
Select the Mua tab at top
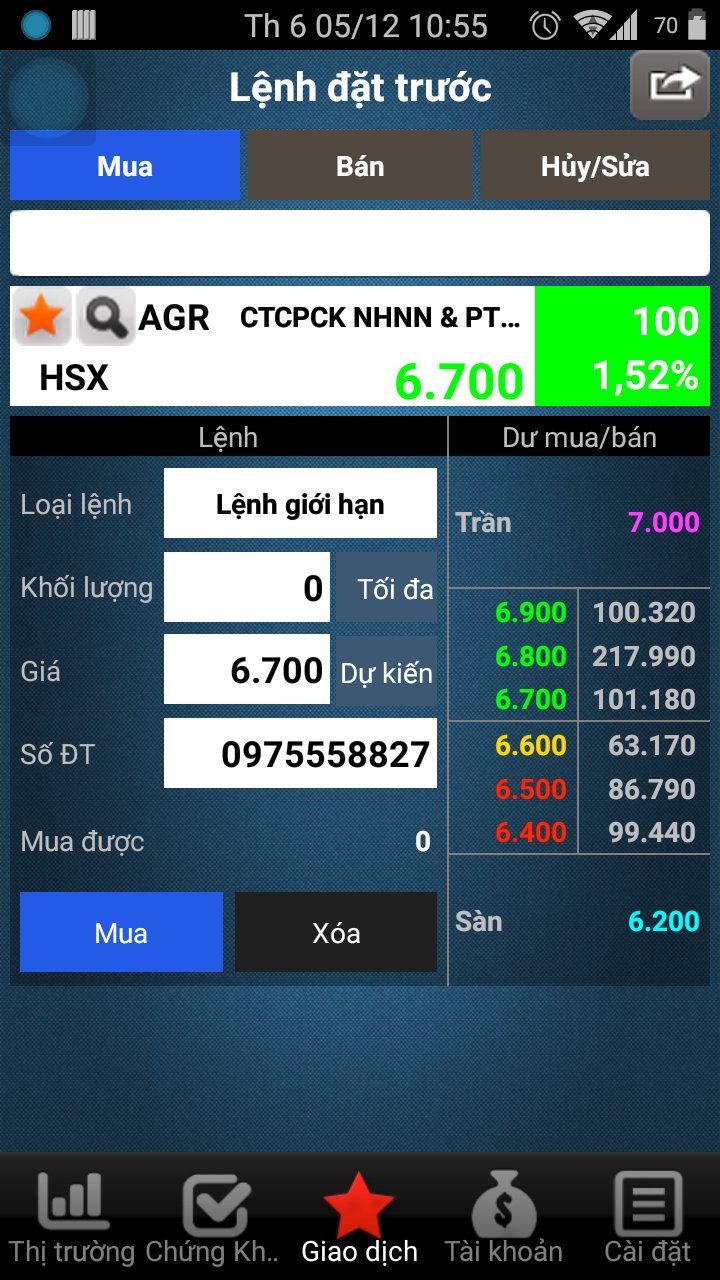click(x=125, y=166)
